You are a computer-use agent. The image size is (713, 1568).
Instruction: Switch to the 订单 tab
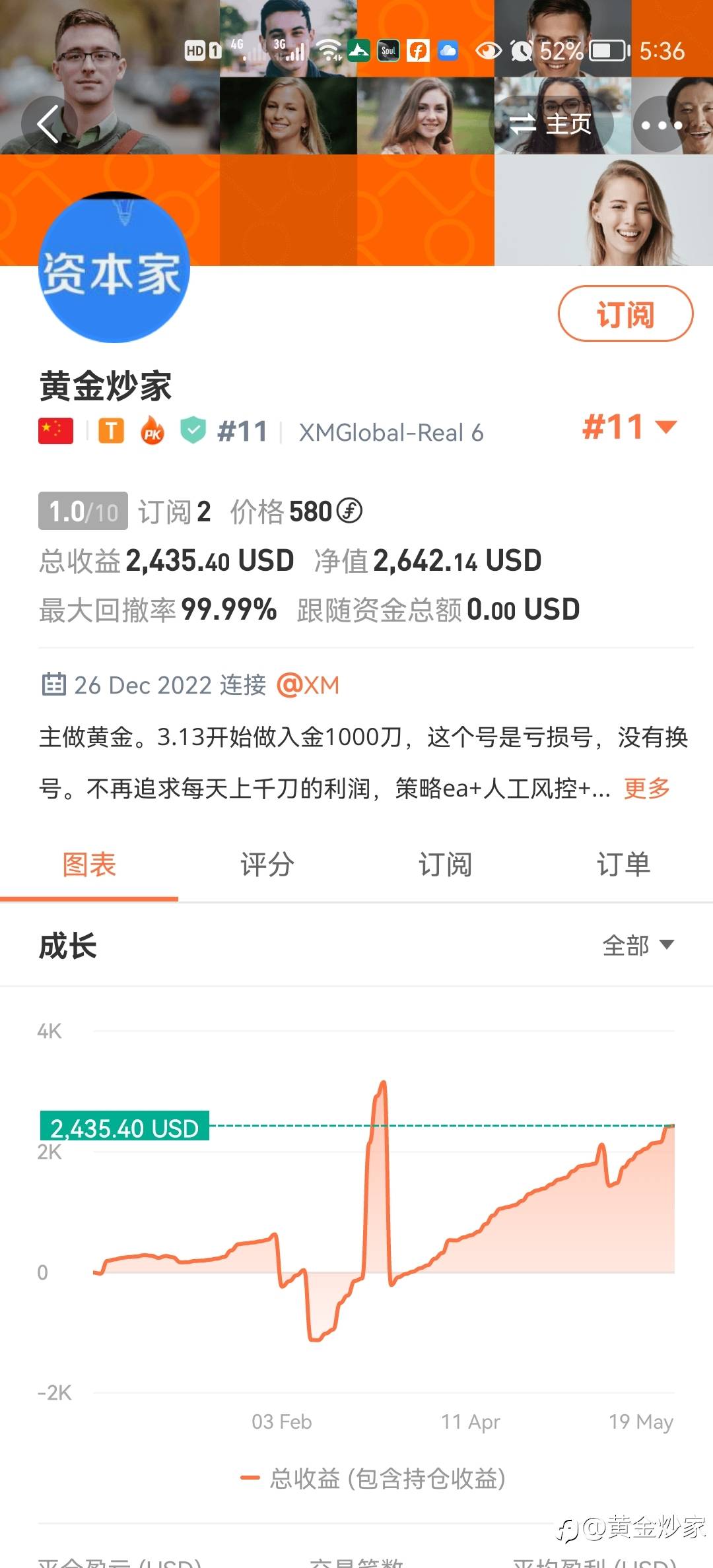pyautogui.click(x=624, y=865)
